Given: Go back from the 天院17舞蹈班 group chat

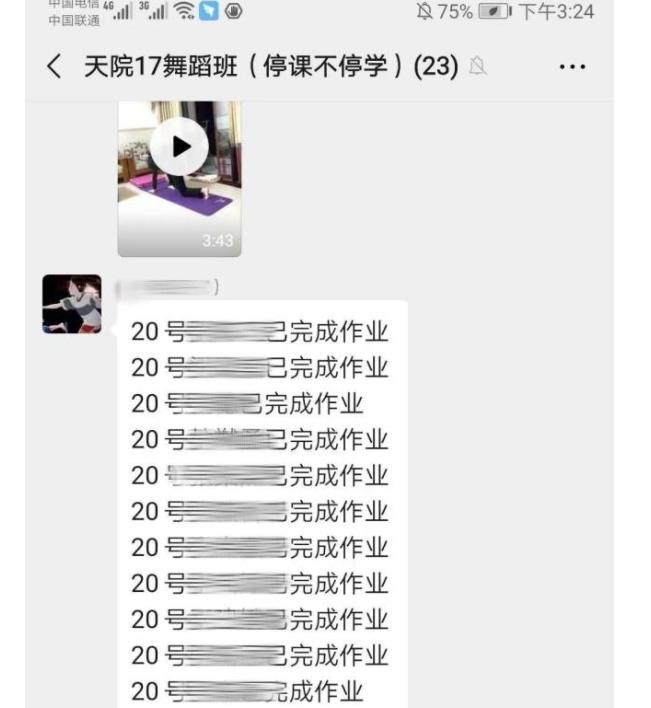Looking at the screenshot, I should (54, 67).
